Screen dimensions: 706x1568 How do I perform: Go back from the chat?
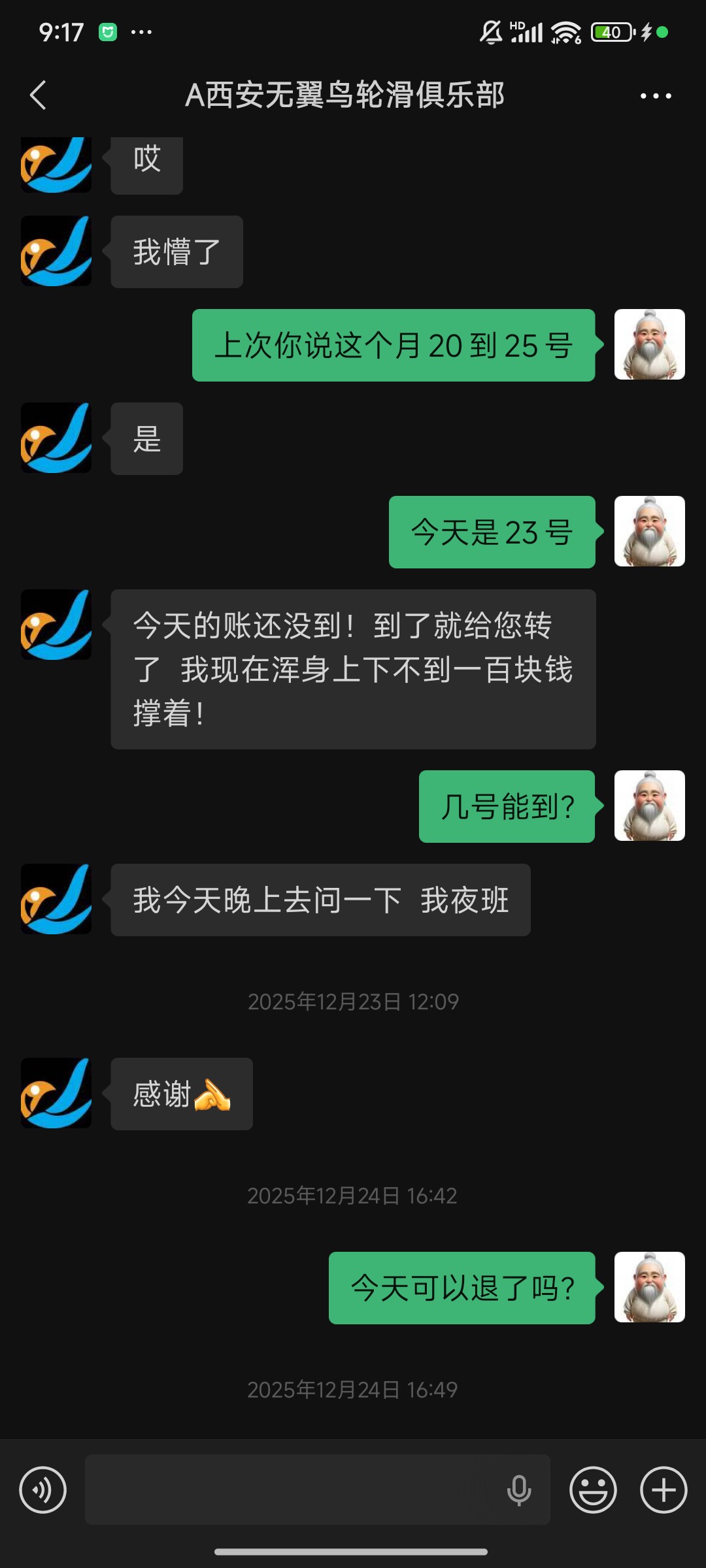click(39, 95)
